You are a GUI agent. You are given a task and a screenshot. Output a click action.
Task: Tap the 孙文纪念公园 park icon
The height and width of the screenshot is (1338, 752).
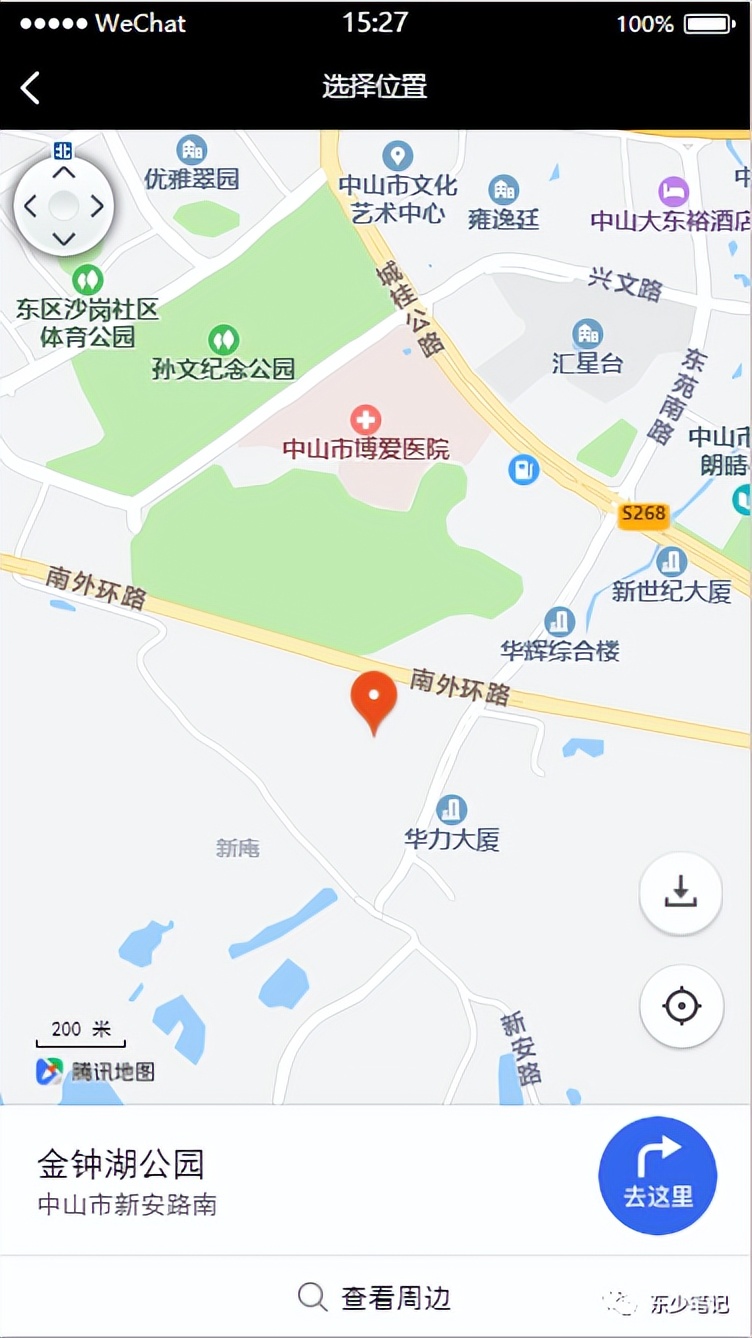pos(222,338)
